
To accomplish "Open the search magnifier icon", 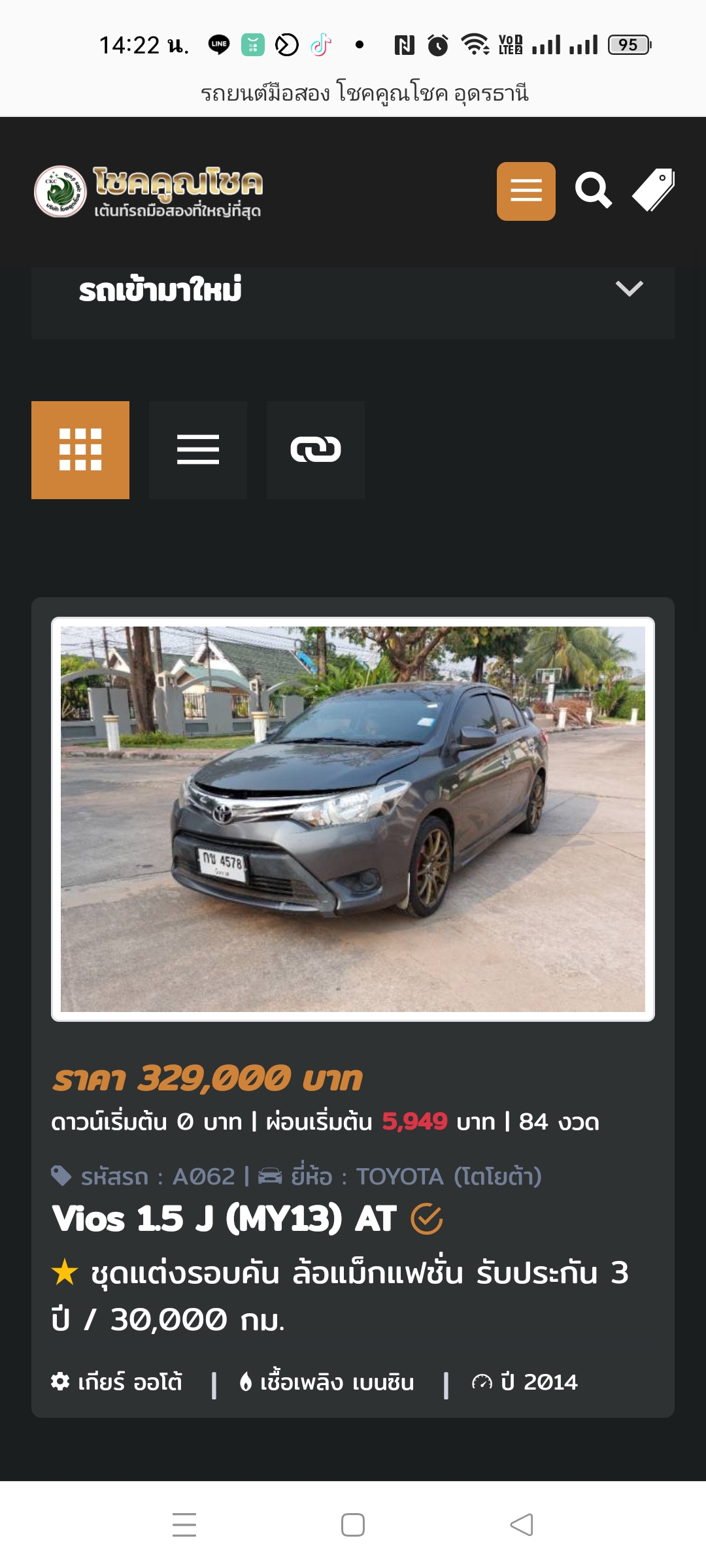I will 593,191.
